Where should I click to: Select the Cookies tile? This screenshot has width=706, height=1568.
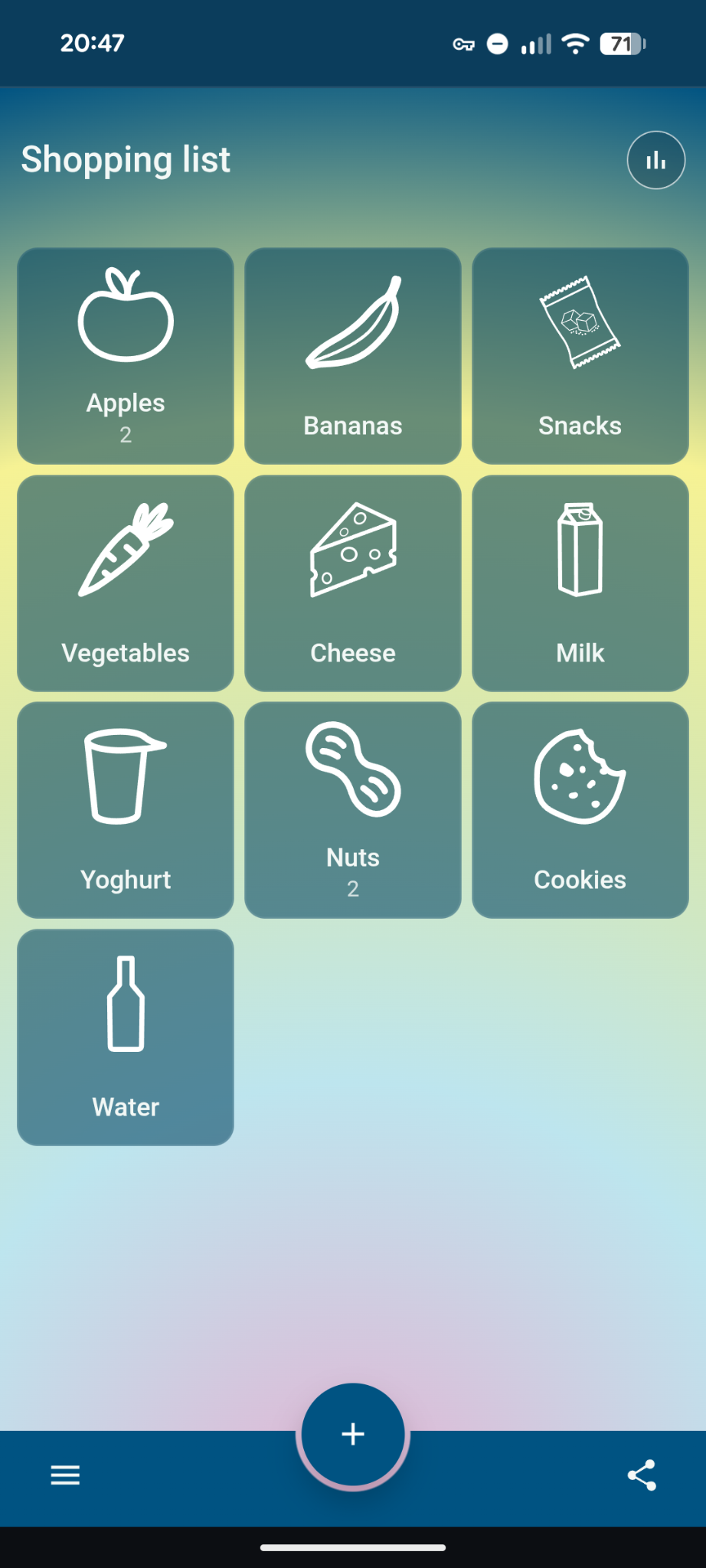(579, 808)
